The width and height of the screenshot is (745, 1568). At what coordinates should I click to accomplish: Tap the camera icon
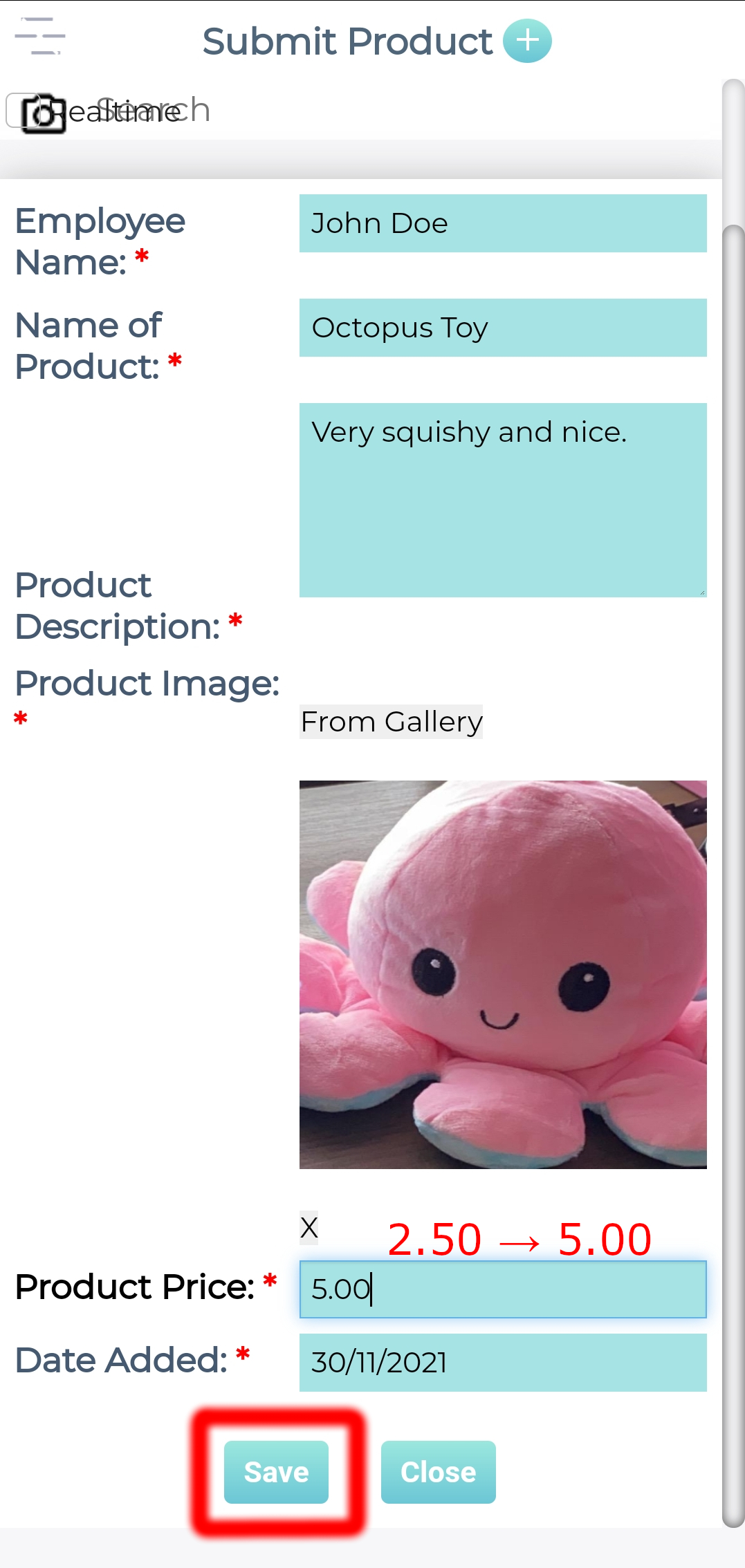click(x=44, y=113)
